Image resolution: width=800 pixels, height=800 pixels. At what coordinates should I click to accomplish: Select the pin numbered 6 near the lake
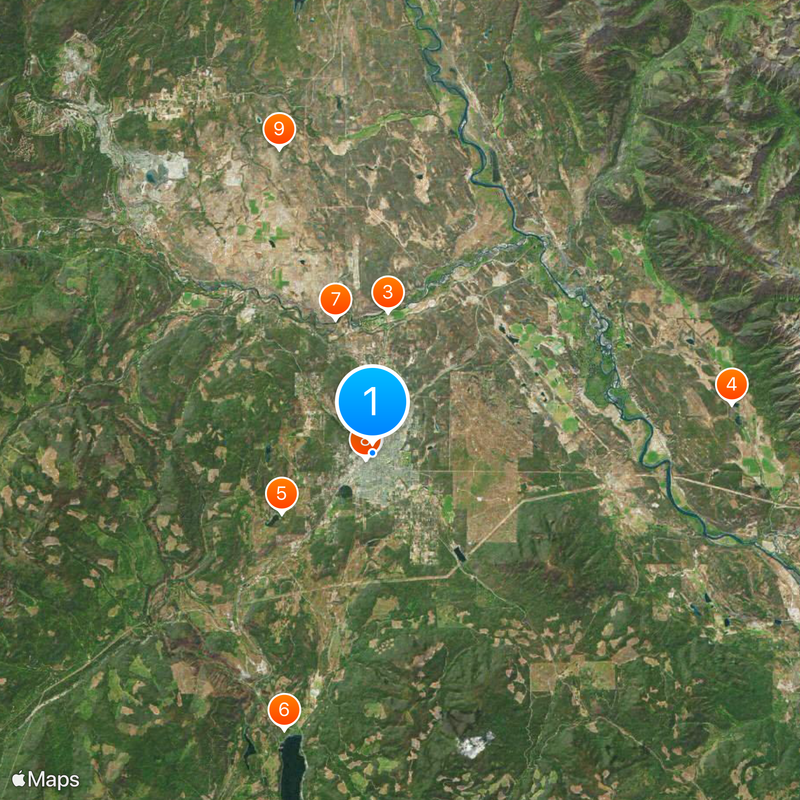[284, 711]
